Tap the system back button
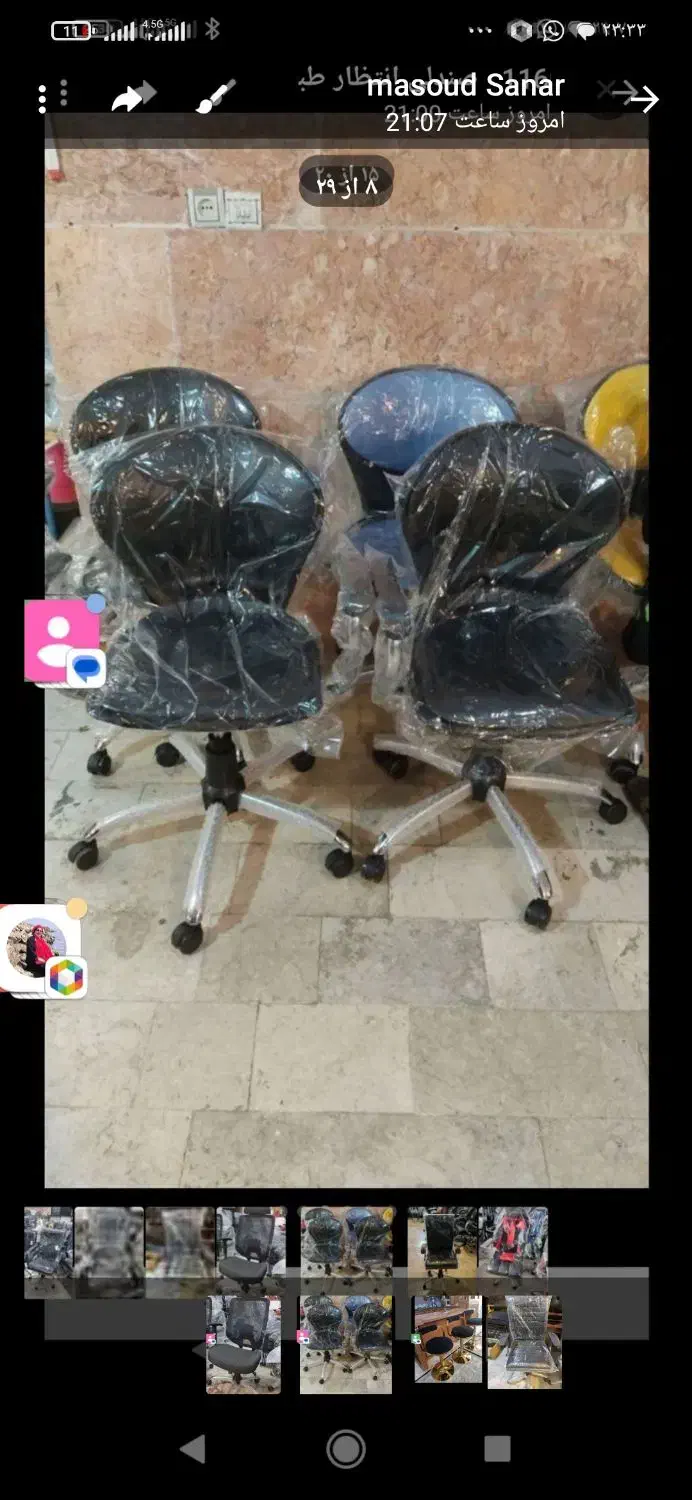Image resolution: width=692 pixels, height=1500 pixels. click(192, 1448)
